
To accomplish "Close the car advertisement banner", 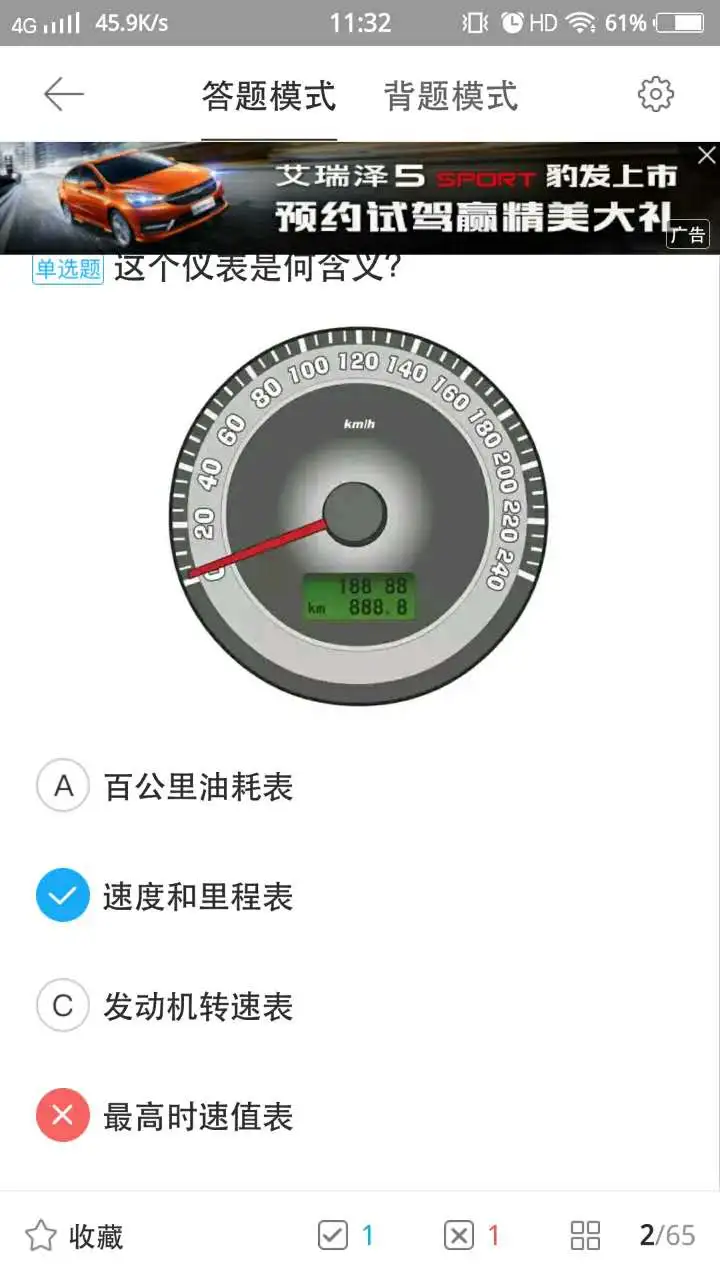I will pos(706,155).
